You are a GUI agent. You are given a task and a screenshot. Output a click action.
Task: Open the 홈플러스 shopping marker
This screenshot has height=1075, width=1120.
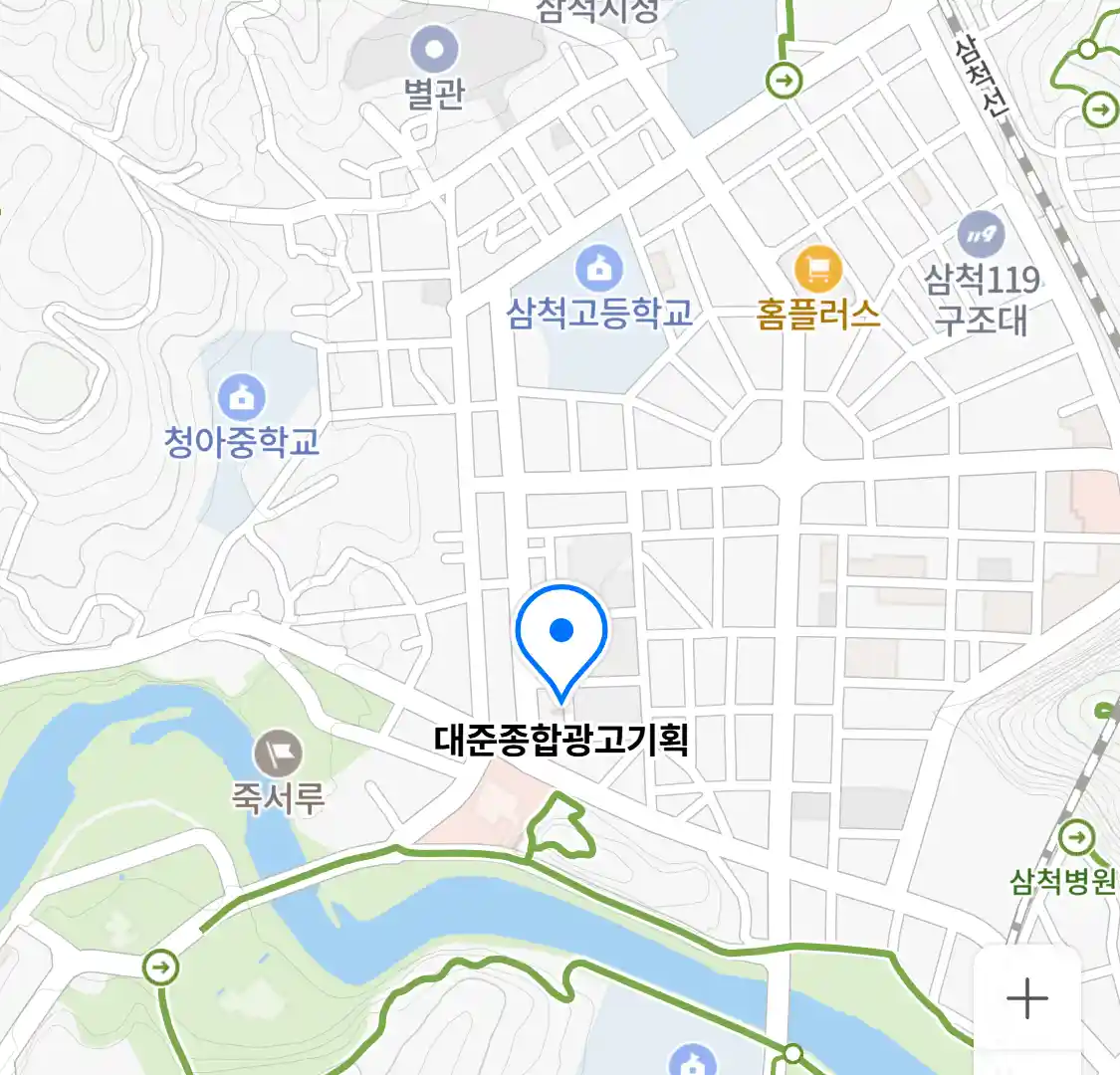(x=818, y=269)
